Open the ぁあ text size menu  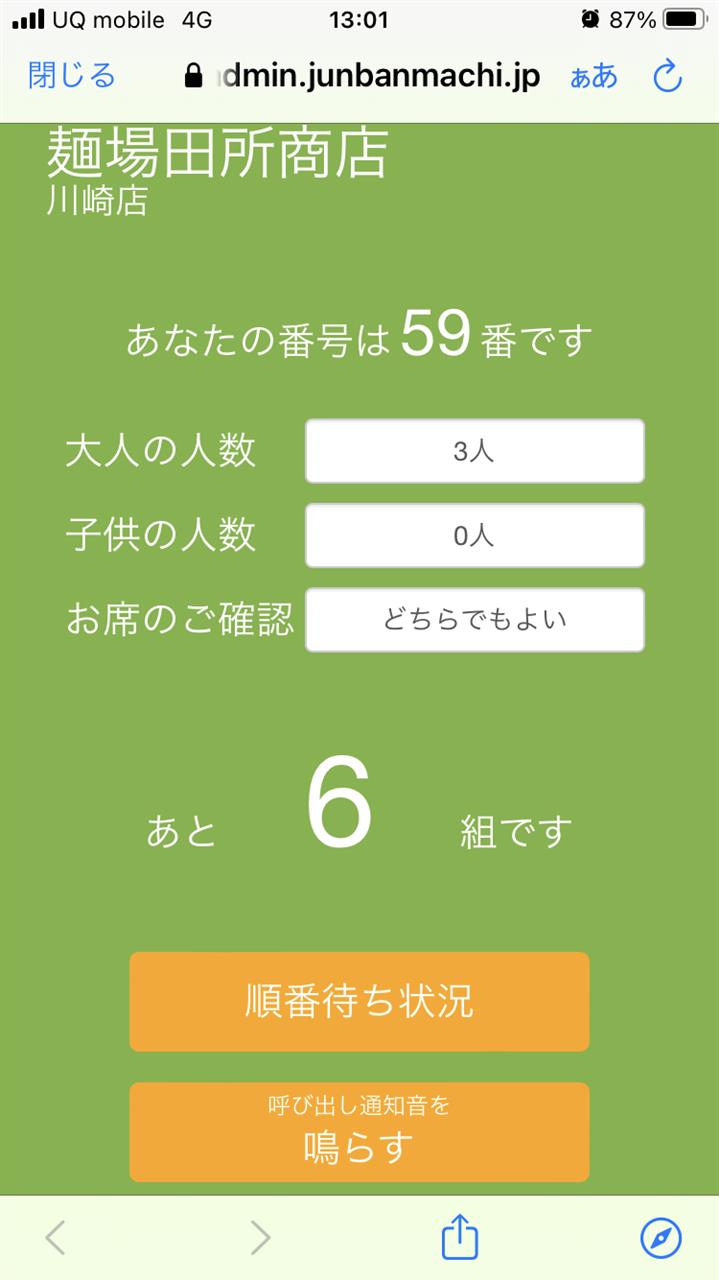click(x=594, y=77)
